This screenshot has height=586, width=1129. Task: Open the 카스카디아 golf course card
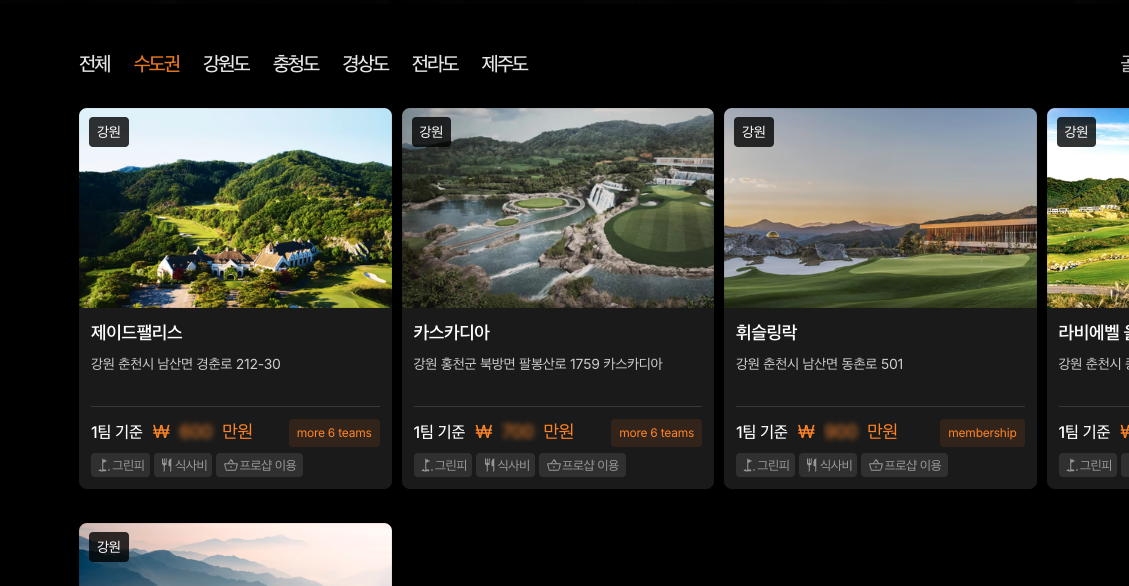[x=558, y=298]
